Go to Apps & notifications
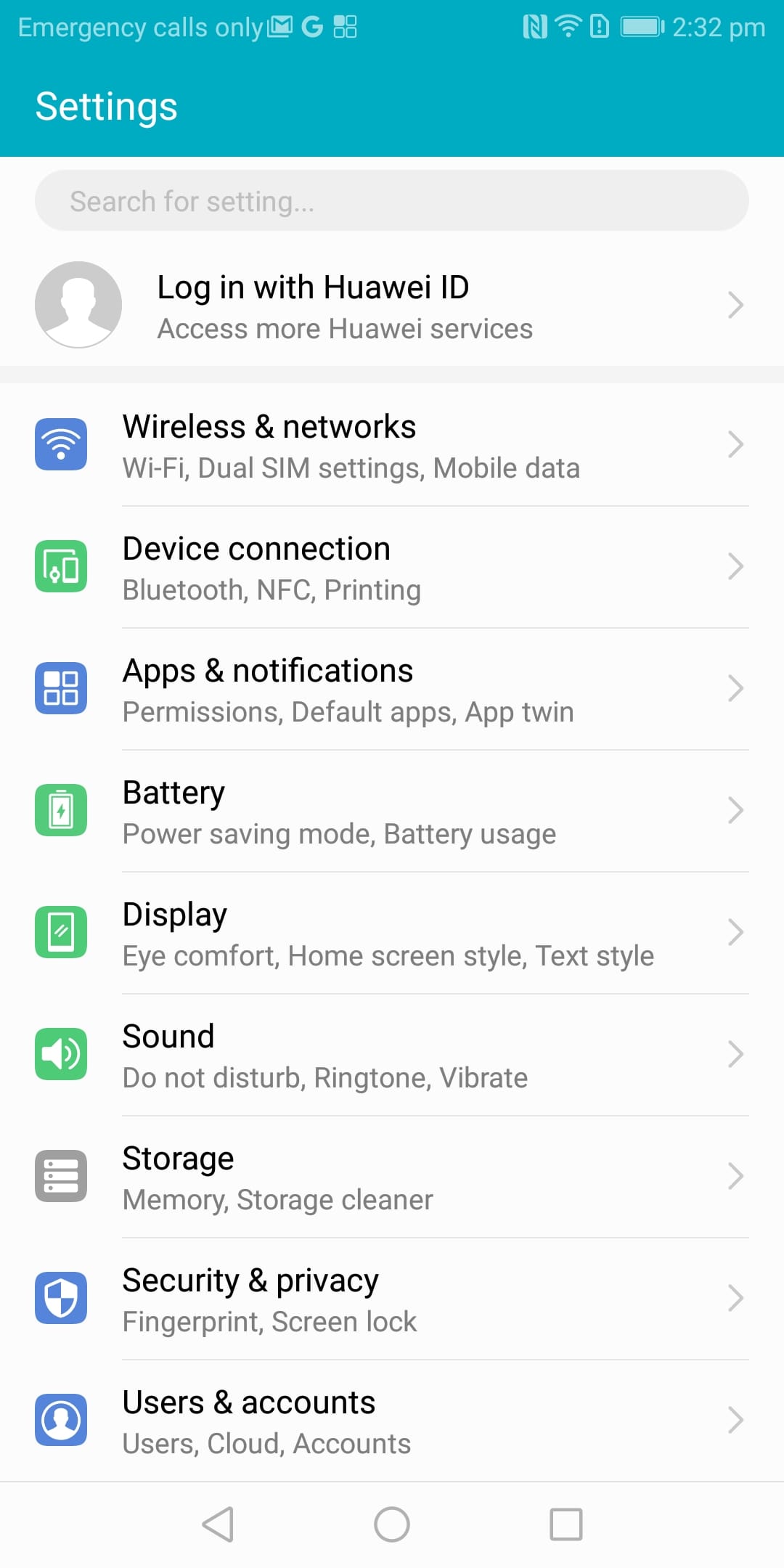This screenshot has width=784, height=1568. coord(392,689)
